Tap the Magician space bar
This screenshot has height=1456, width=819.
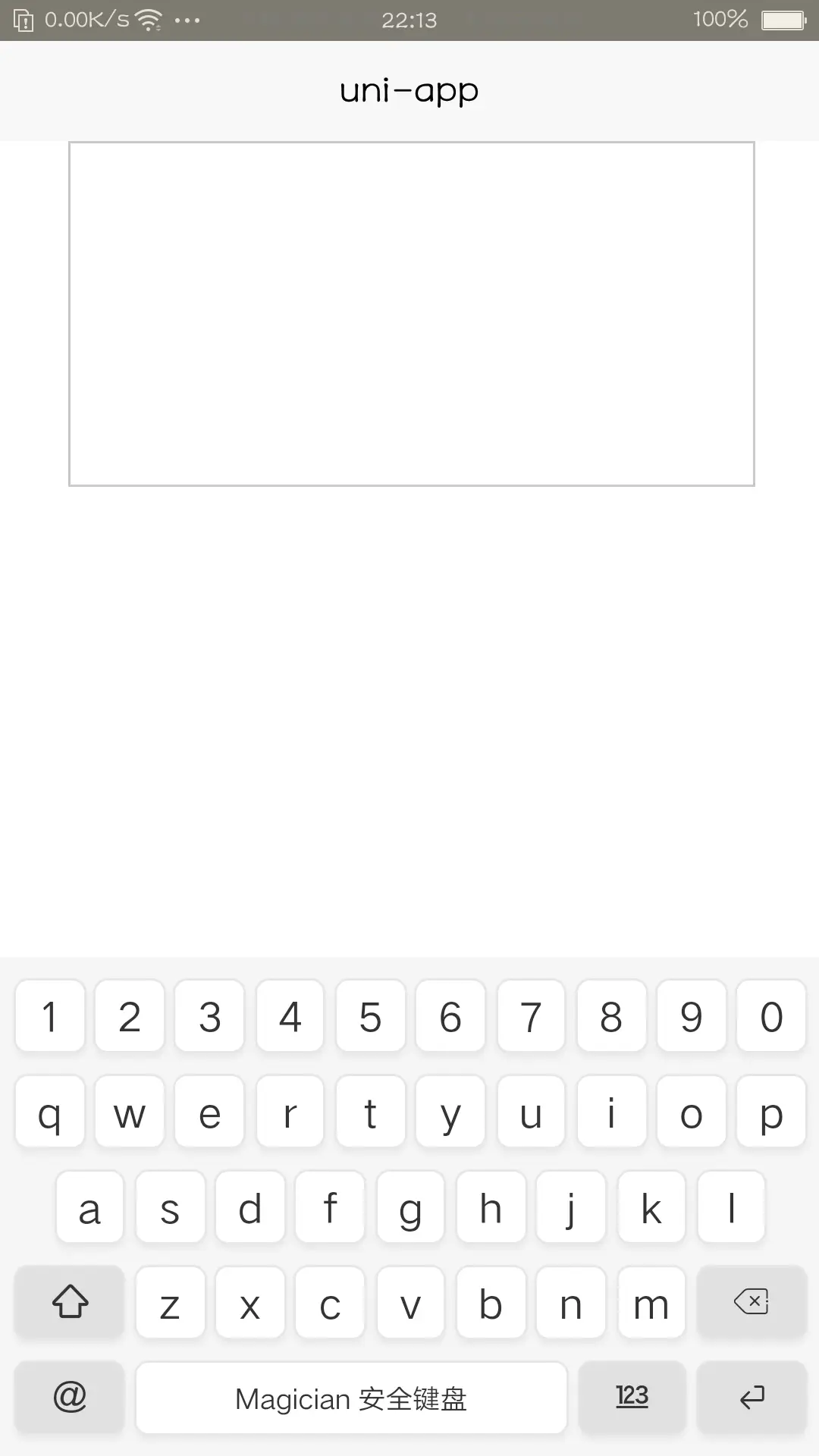351,1397
